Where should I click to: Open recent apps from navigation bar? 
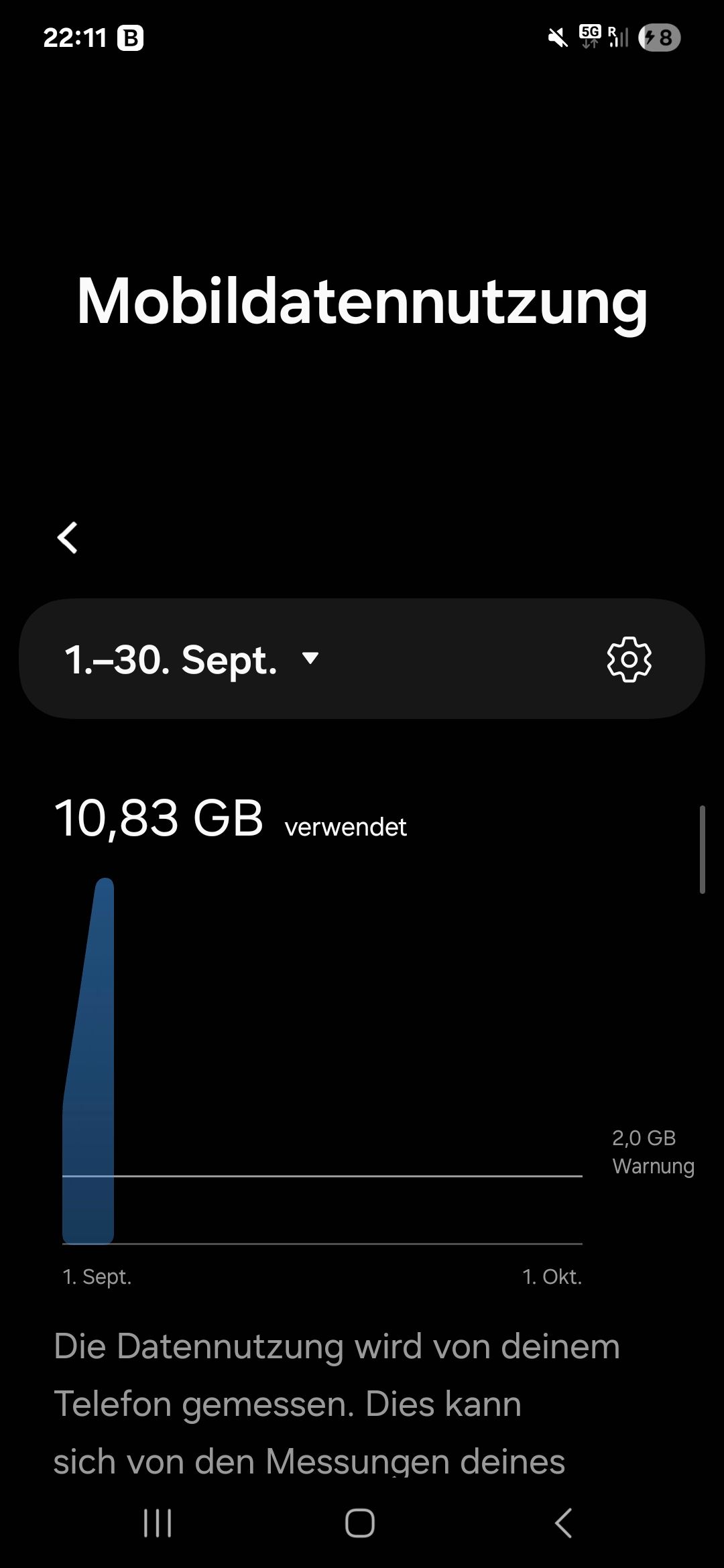click(x=158, y=1523)
